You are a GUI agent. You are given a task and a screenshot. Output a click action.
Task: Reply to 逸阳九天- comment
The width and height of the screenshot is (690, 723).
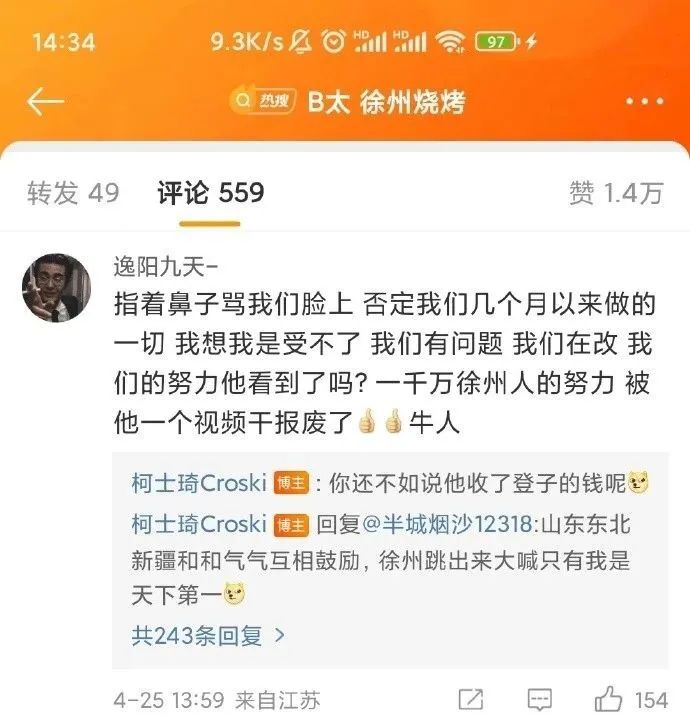coord(540,700)
